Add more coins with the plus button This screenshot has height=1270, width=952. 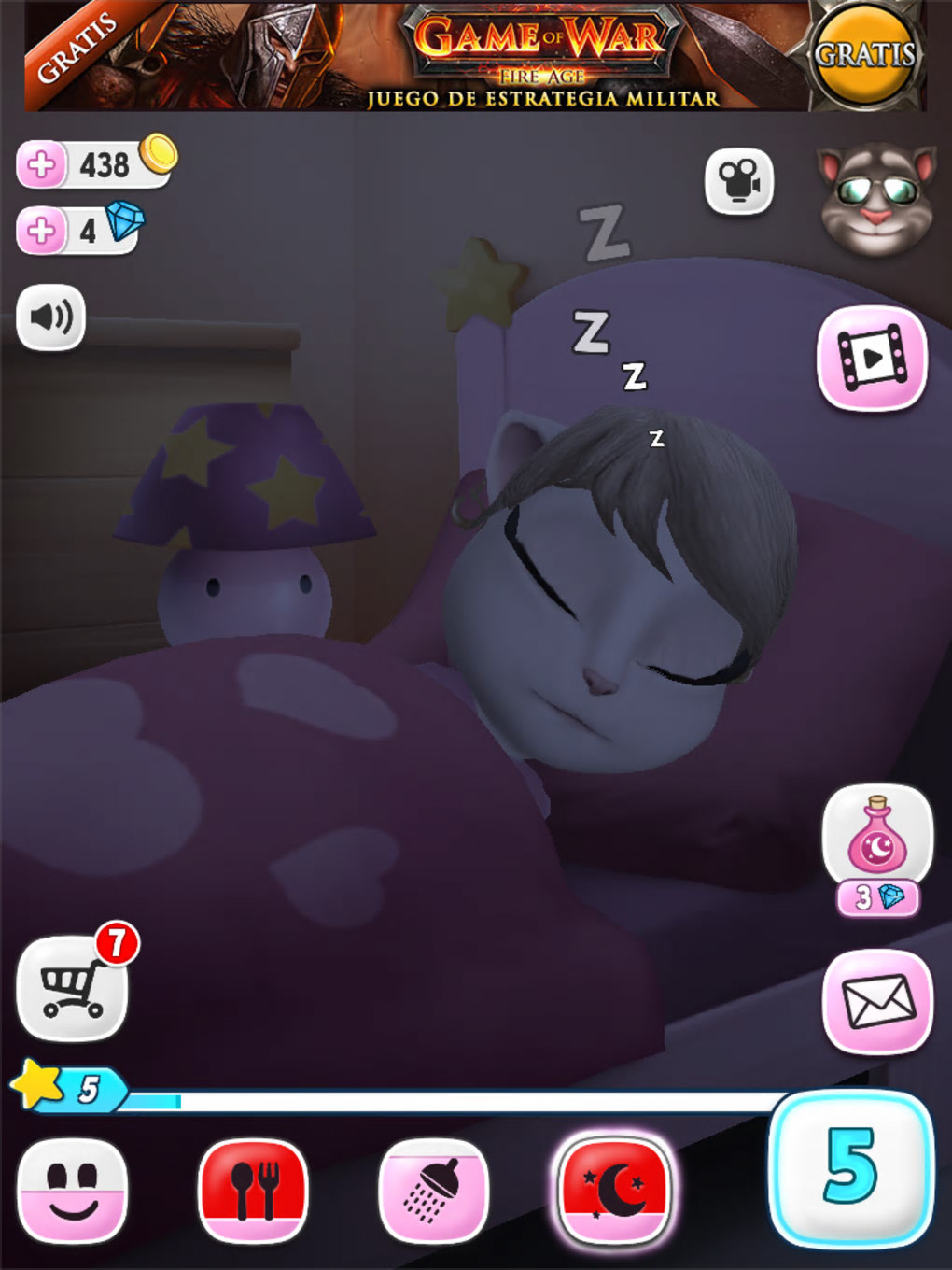point(41,165)
